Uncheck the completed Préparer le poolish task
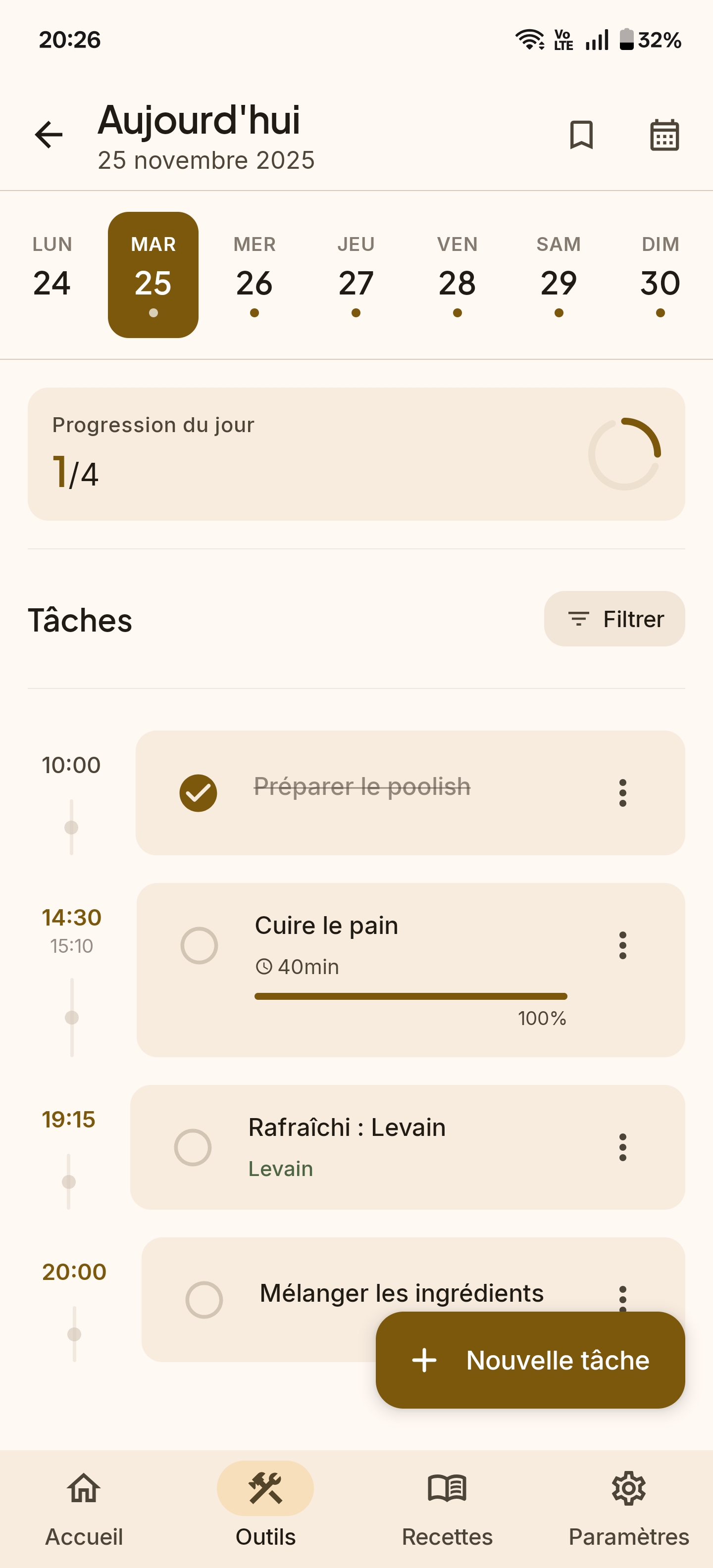This screenshot has width=713, height=1568. [x=197, y=792]
